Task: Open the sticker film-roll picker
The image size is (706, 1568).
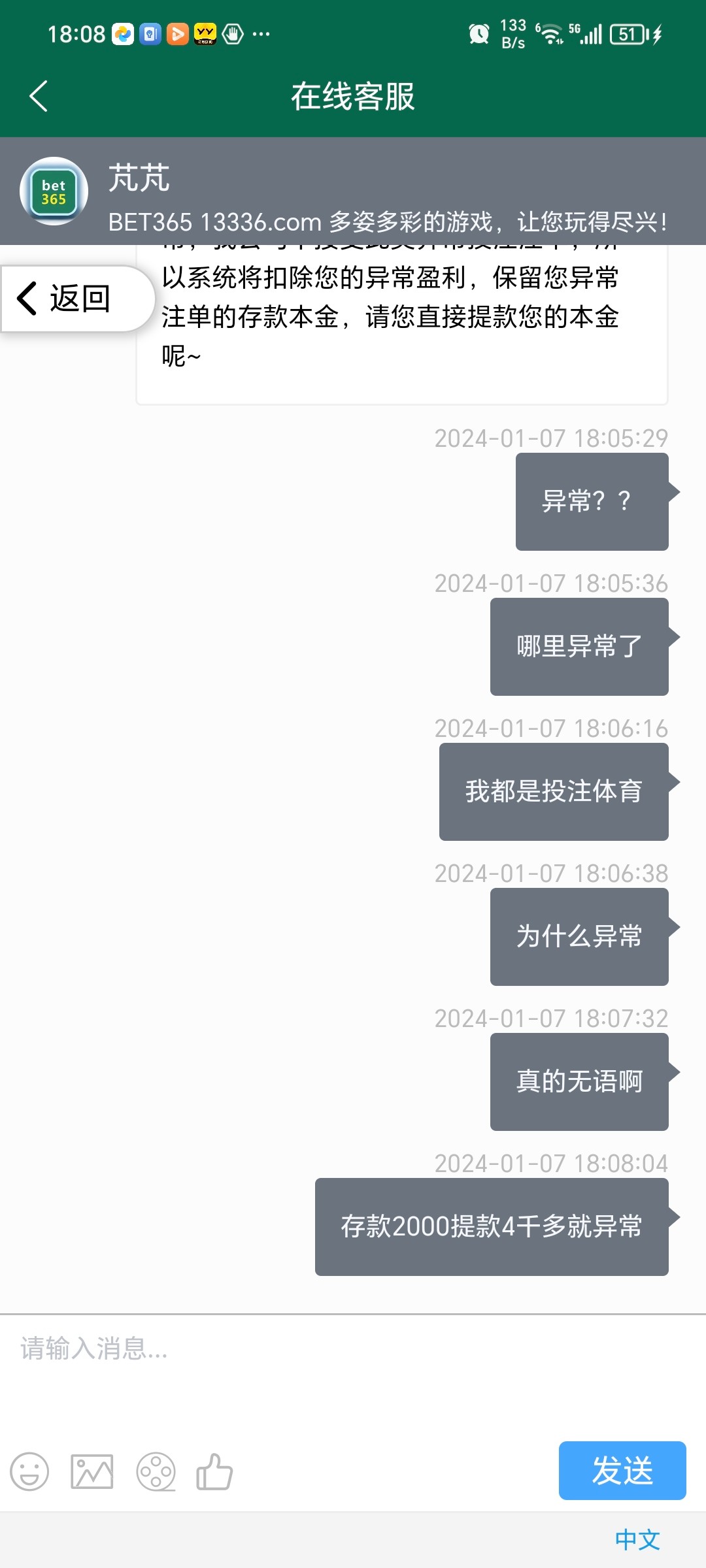Action: [x=155, y=1471]
